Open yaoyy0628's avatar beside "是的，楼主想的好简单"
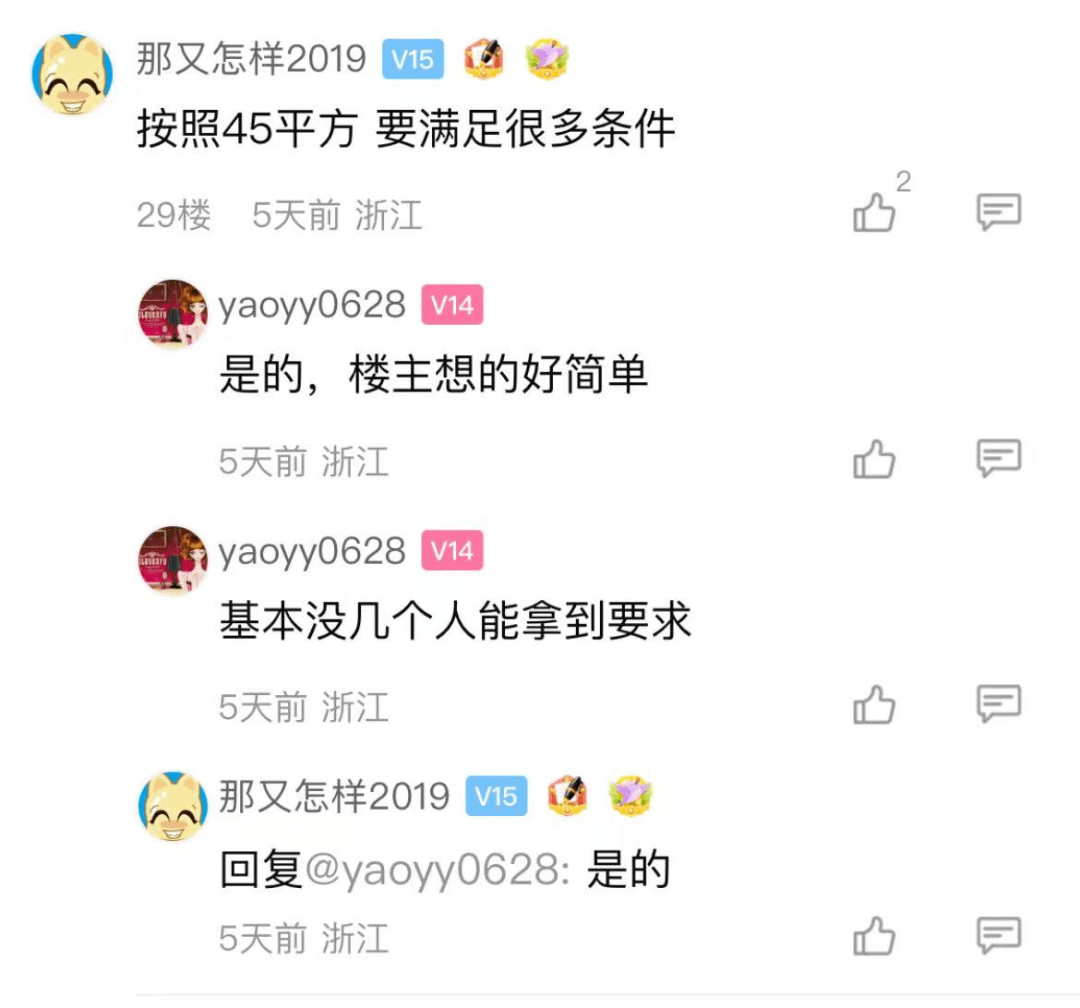1080x1008 pixels. coord(173,315)
